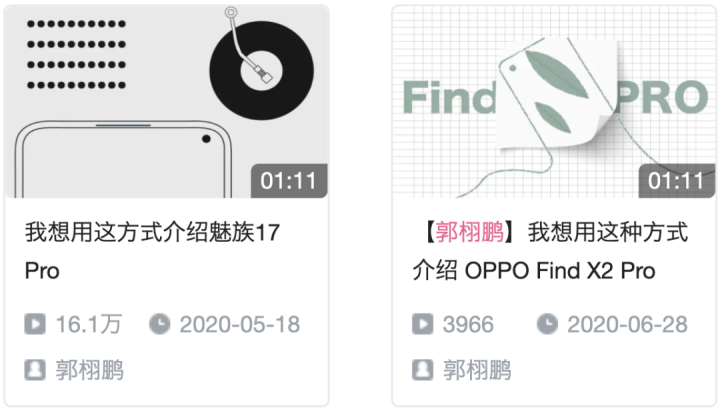Image resolution: width=720 pixels, height=411 pixels.
Task: Open the 魅族17 Pro video card
Action: tap(166, 102)
